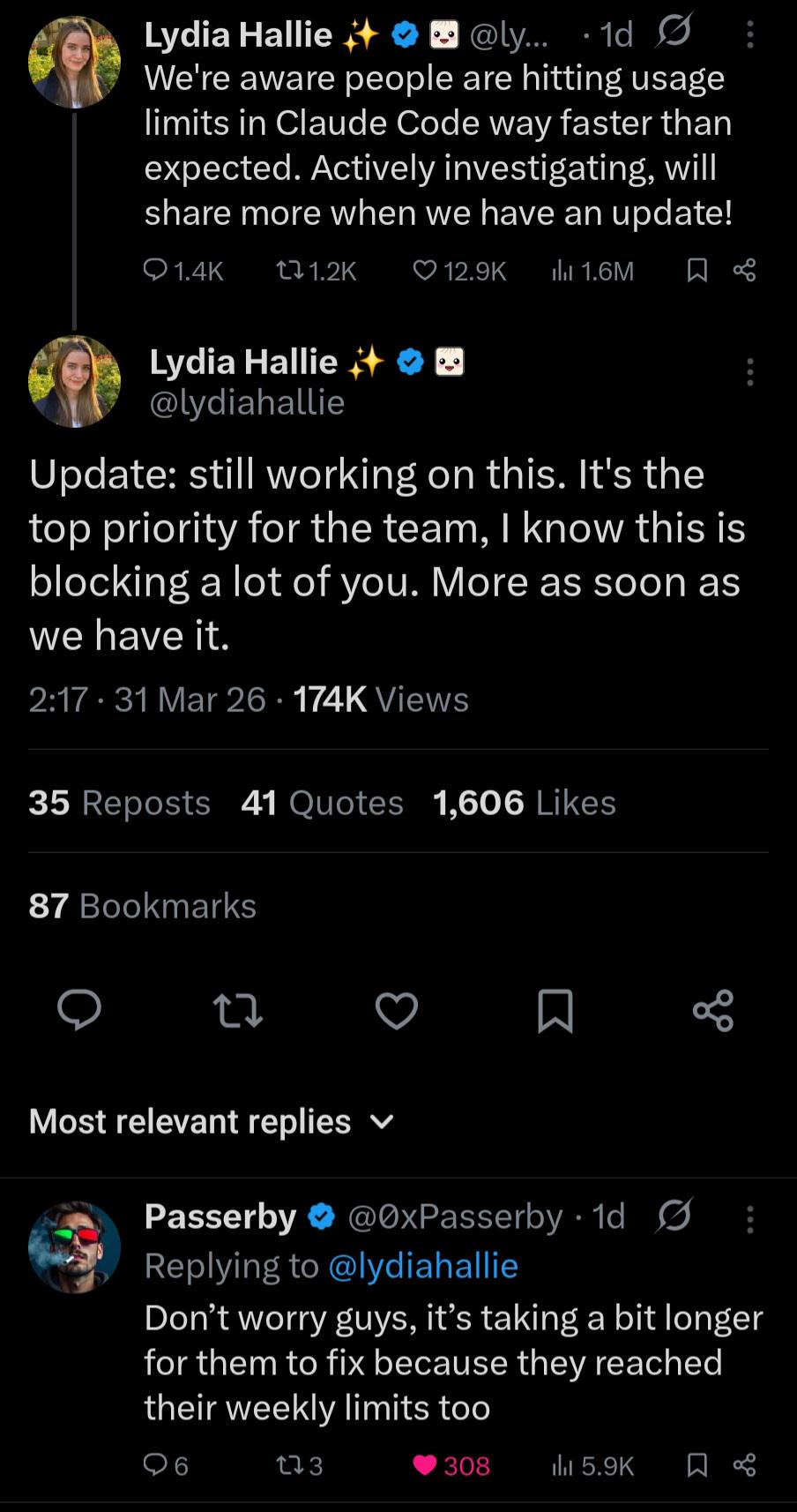This screenshot has width=797, height=1512.
Task: Bookmark Lydia's first tweet
Action: pos(697,271)
